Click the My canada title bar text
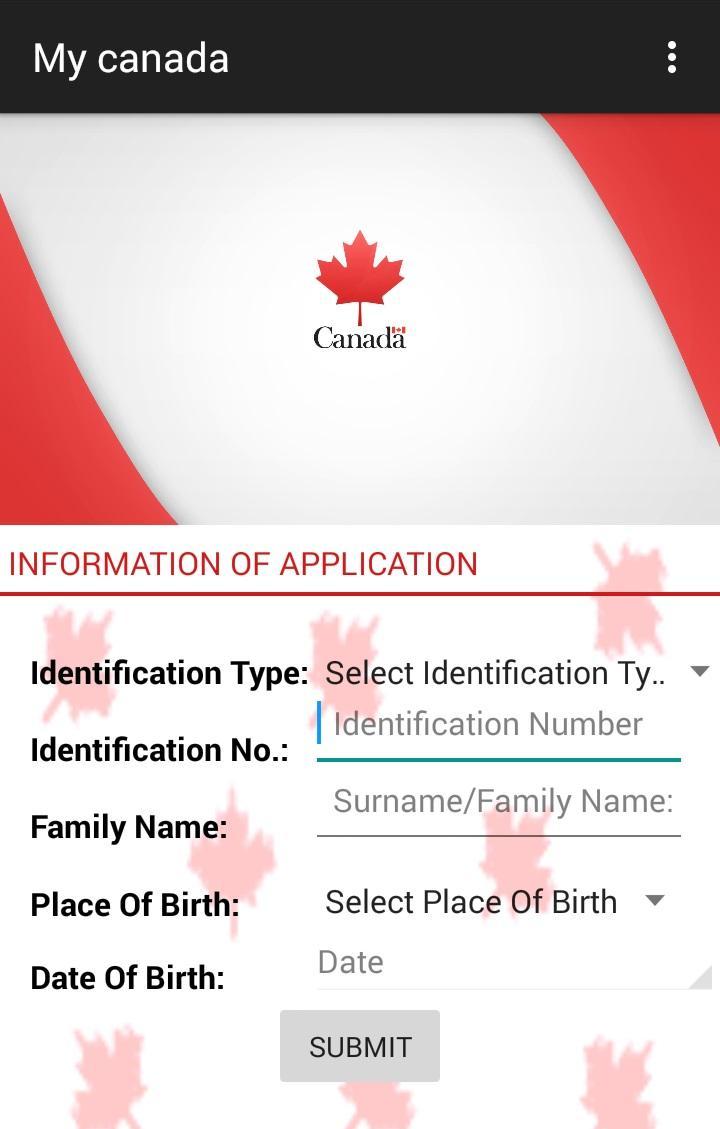Viewport: 720px width, 1129px height. (130, 60)
